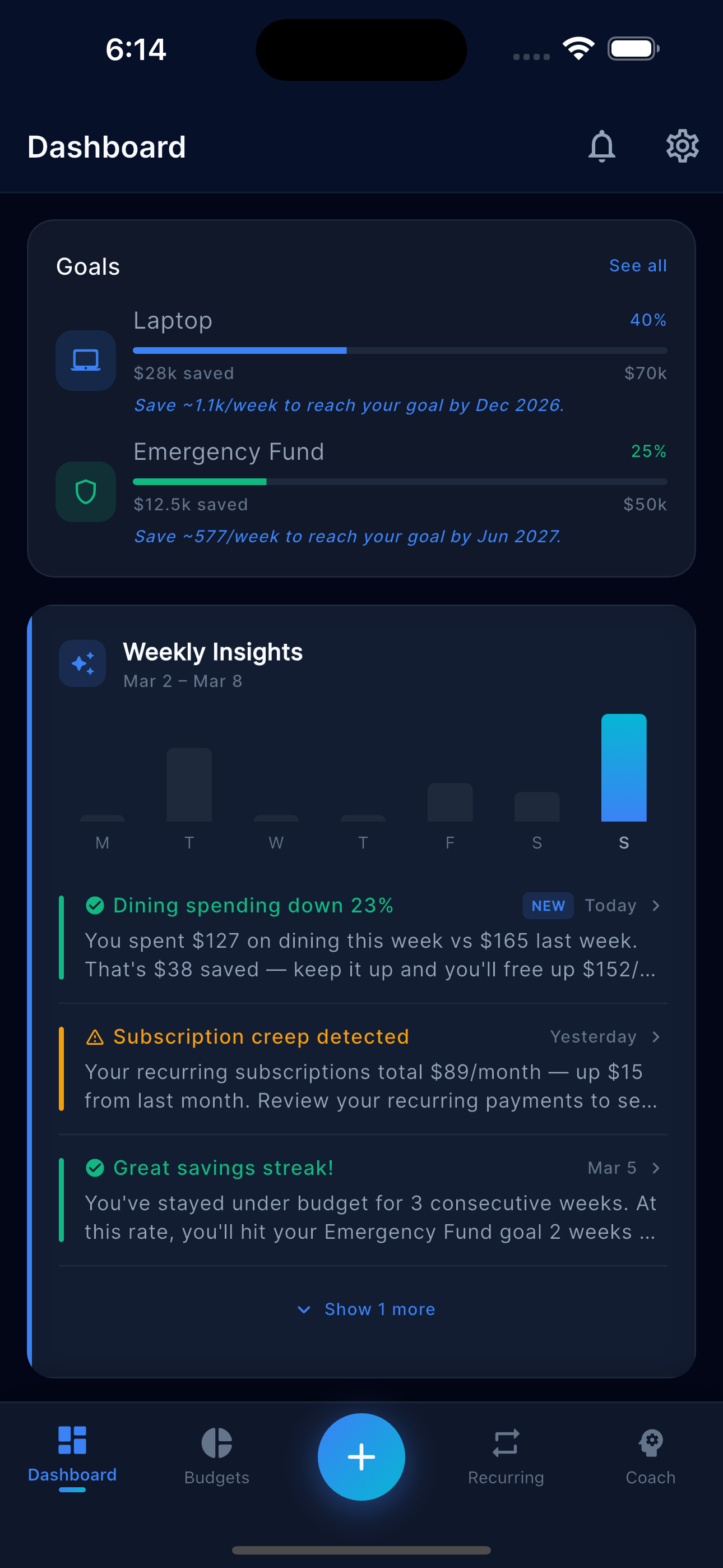Tap the Budgets pie chart icon

pos(217,1441)
